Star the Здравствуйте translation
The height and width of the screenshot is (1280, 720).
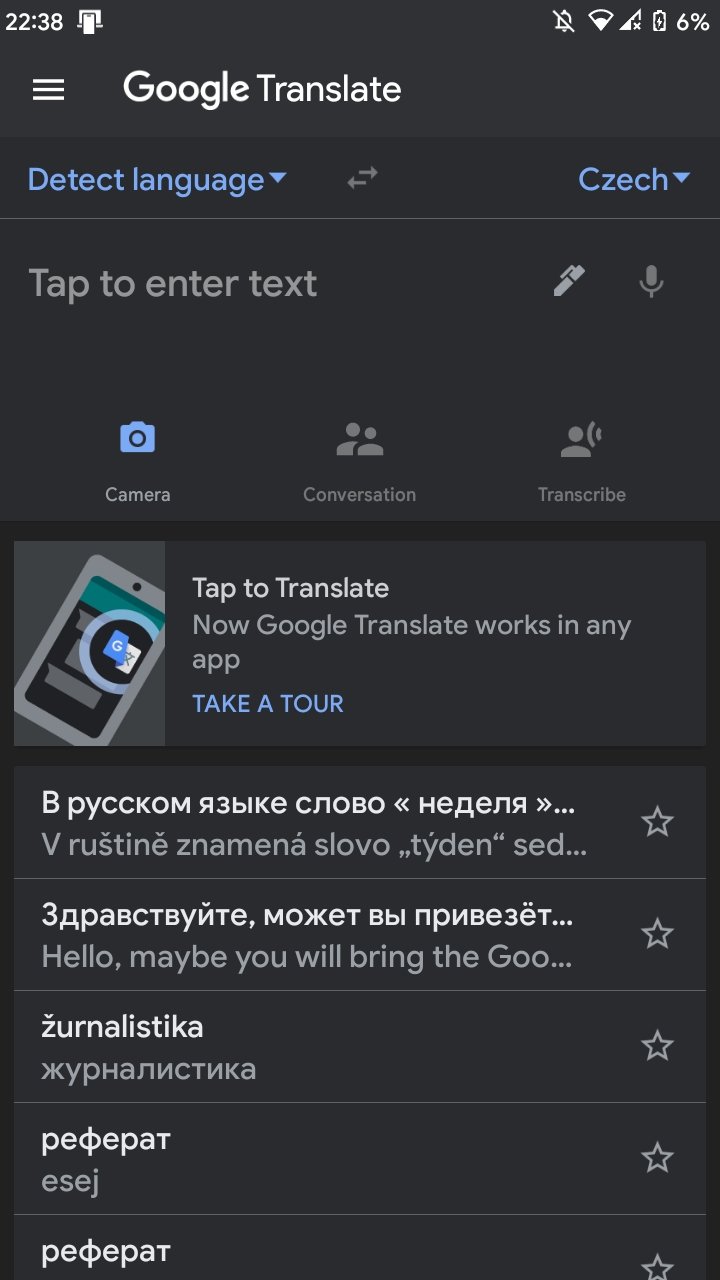(657, 935)
